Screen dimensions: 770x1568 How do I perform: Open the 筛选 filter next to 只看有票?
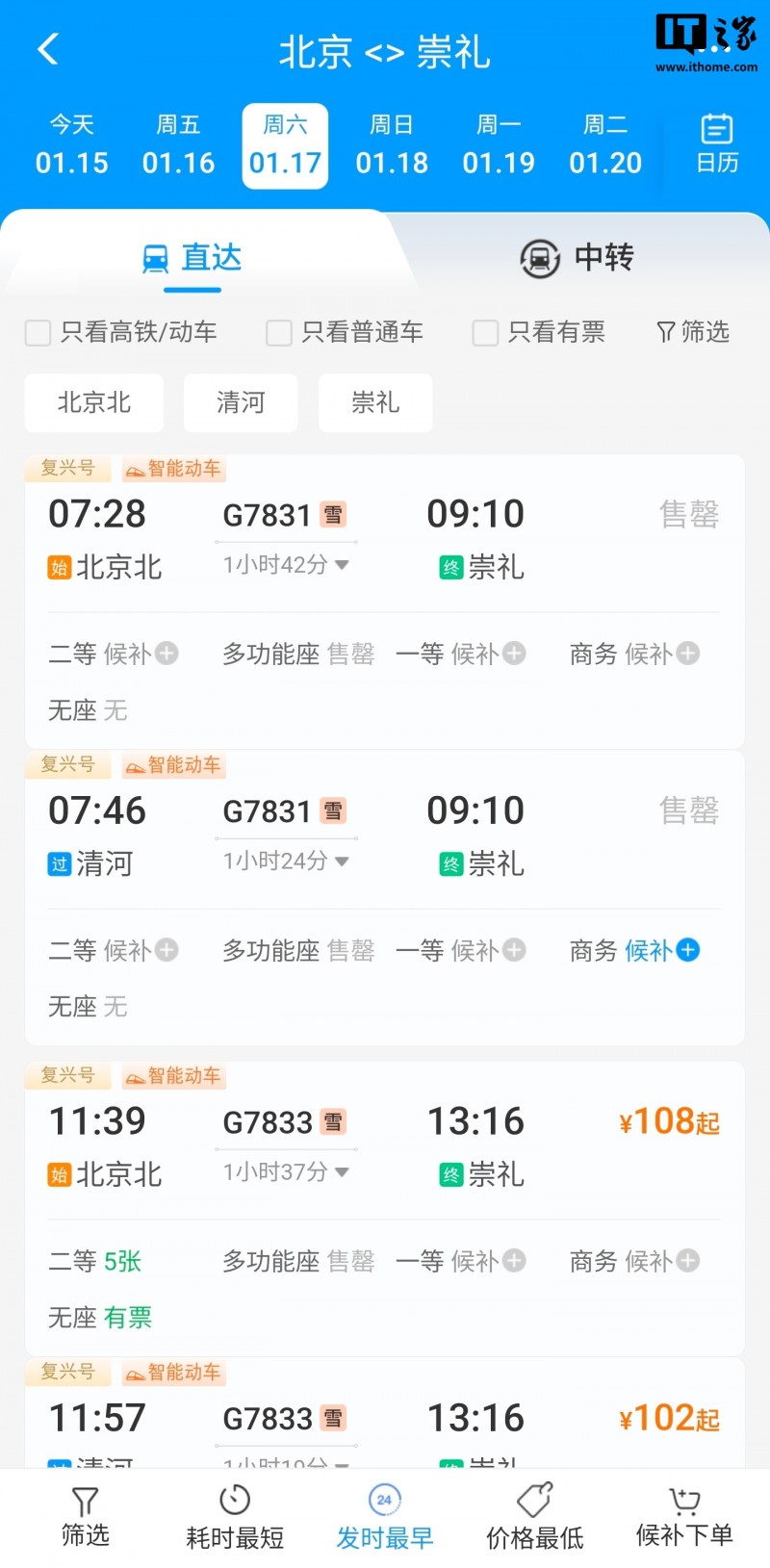click(691, 332)
